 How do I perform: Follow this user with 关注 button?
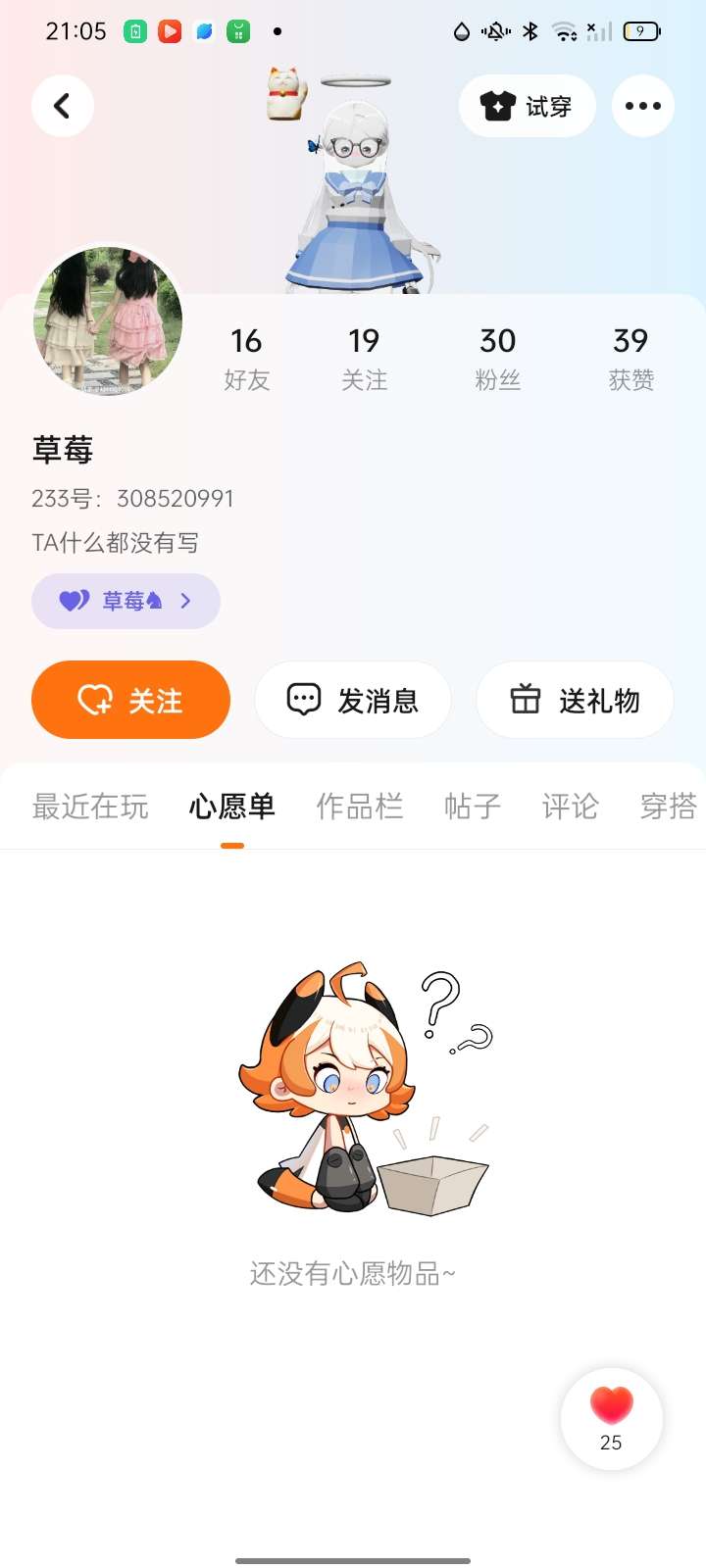click(x=130, y=700)
